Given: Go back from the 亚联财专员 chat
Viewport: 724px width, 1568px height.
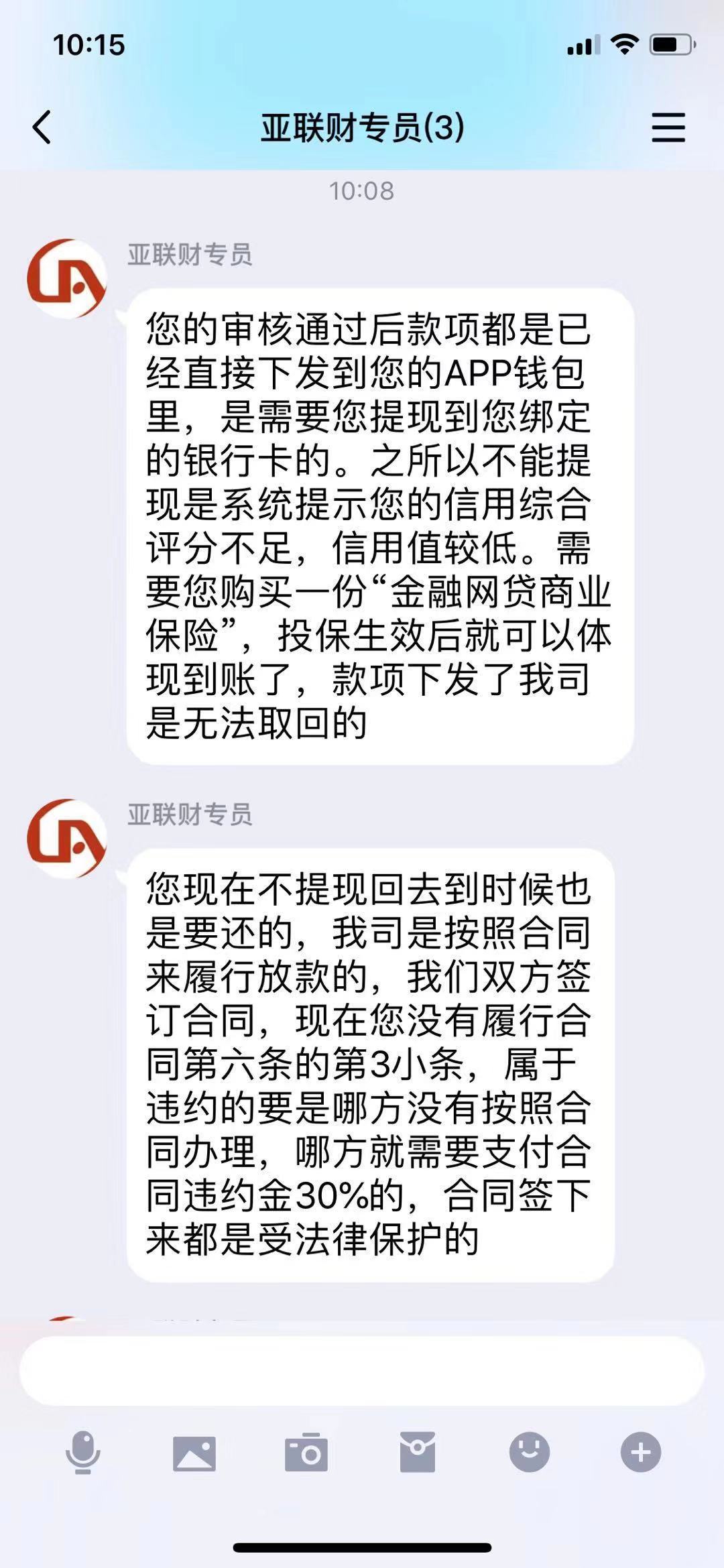Looking at the screenshot, I should (42, 127).
